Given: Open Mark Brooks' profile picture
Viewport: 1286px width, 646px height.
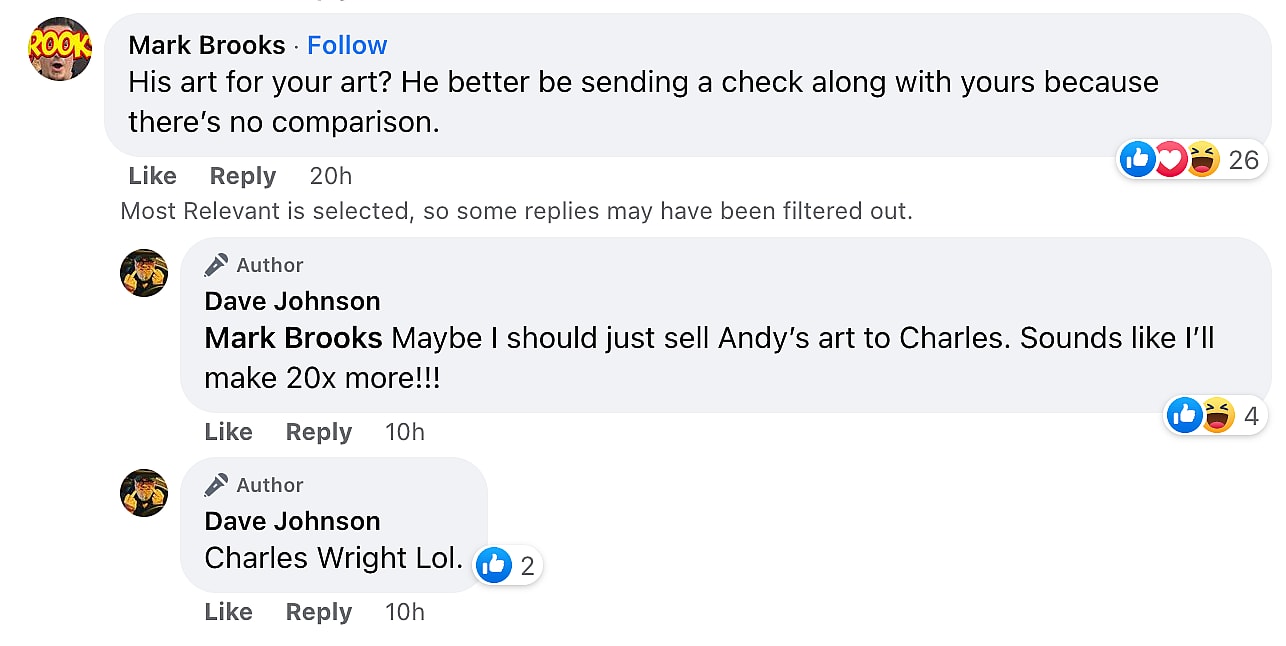Looking at the screenshot, I should (x=60, y=48).
